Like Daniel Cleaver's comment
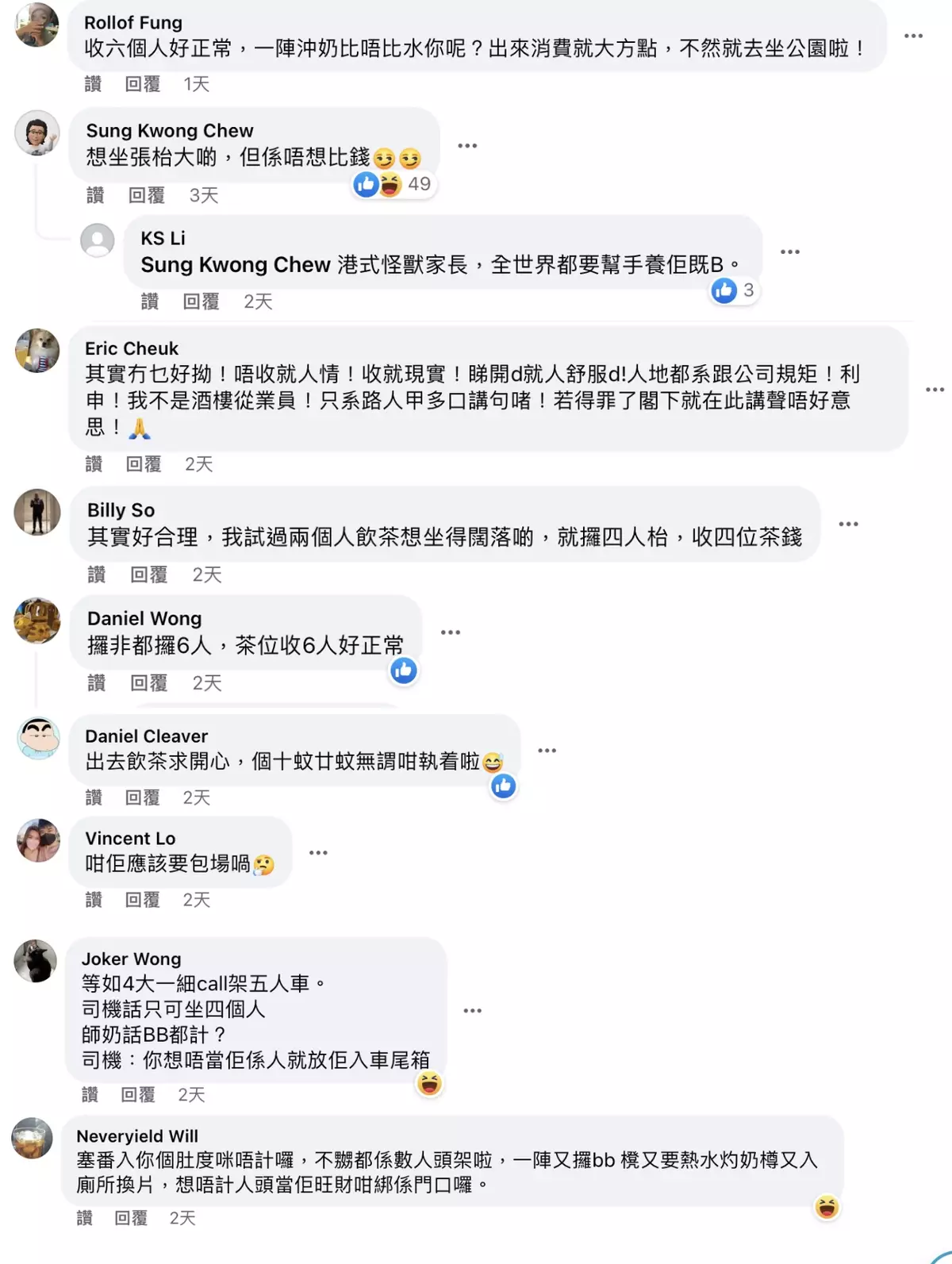Screen dimensions: 952x1264 click(x=94, y=797)
